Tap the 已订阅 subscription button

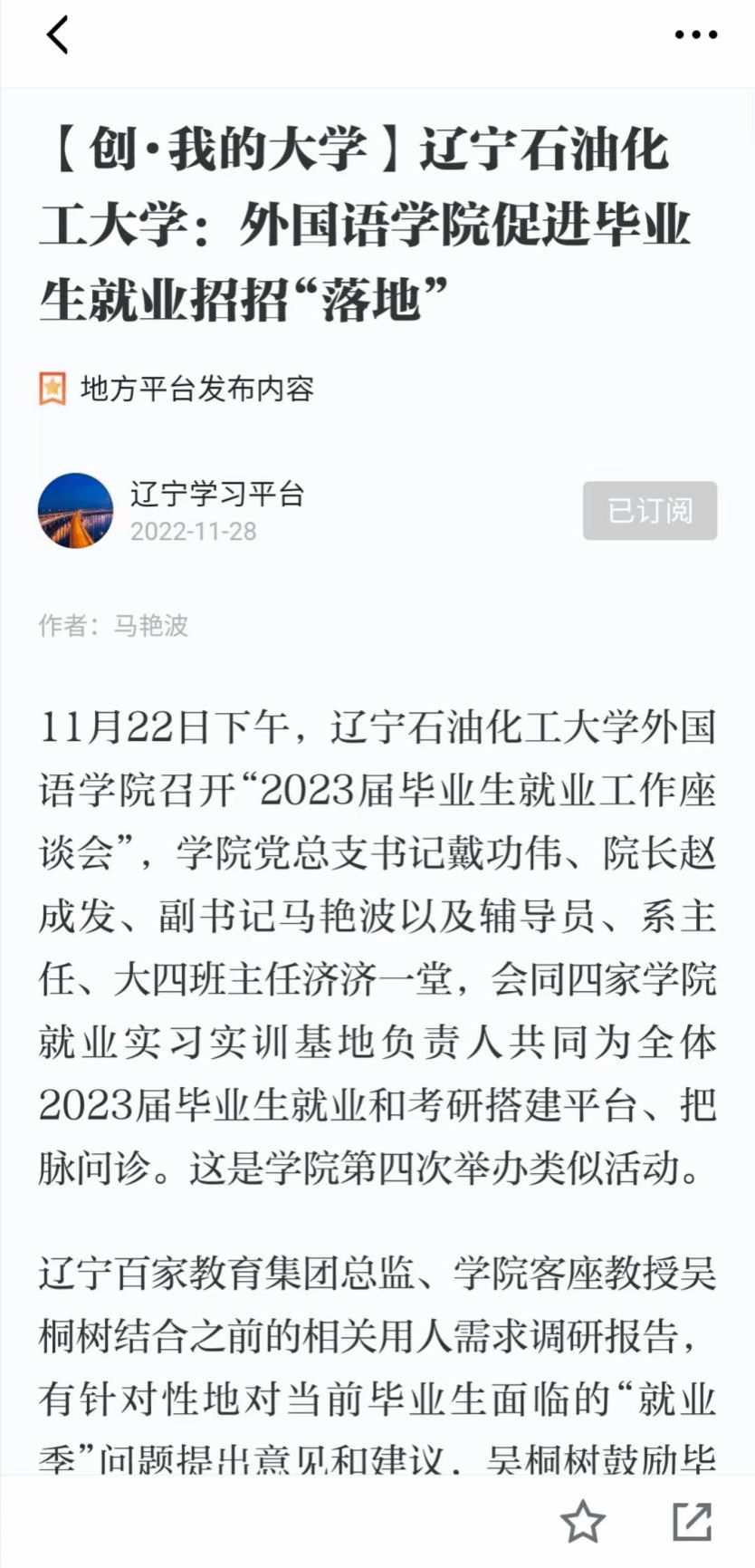649,511
